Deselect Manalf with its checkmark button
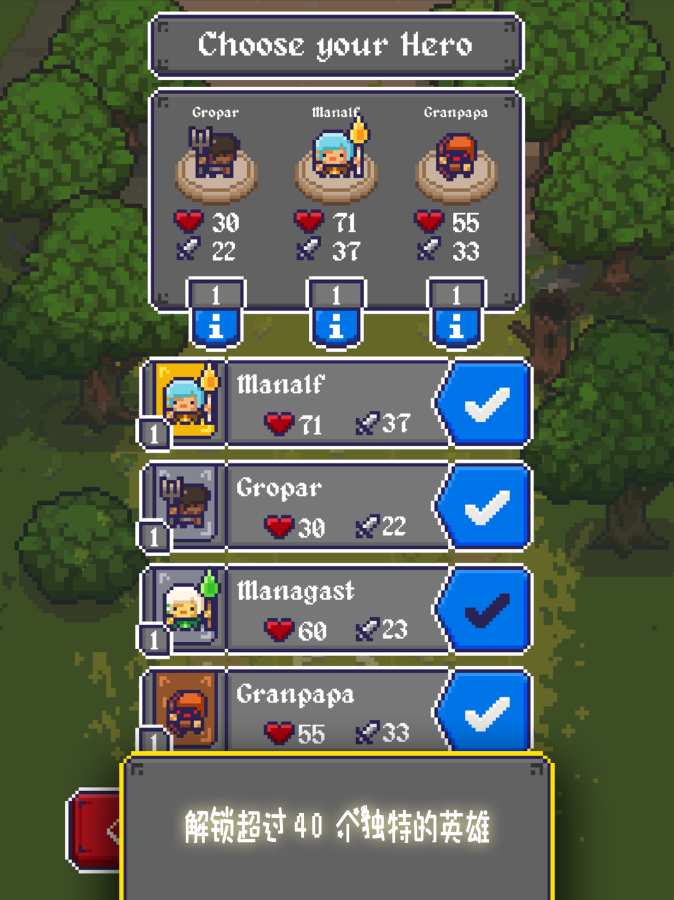 [486, 403]
